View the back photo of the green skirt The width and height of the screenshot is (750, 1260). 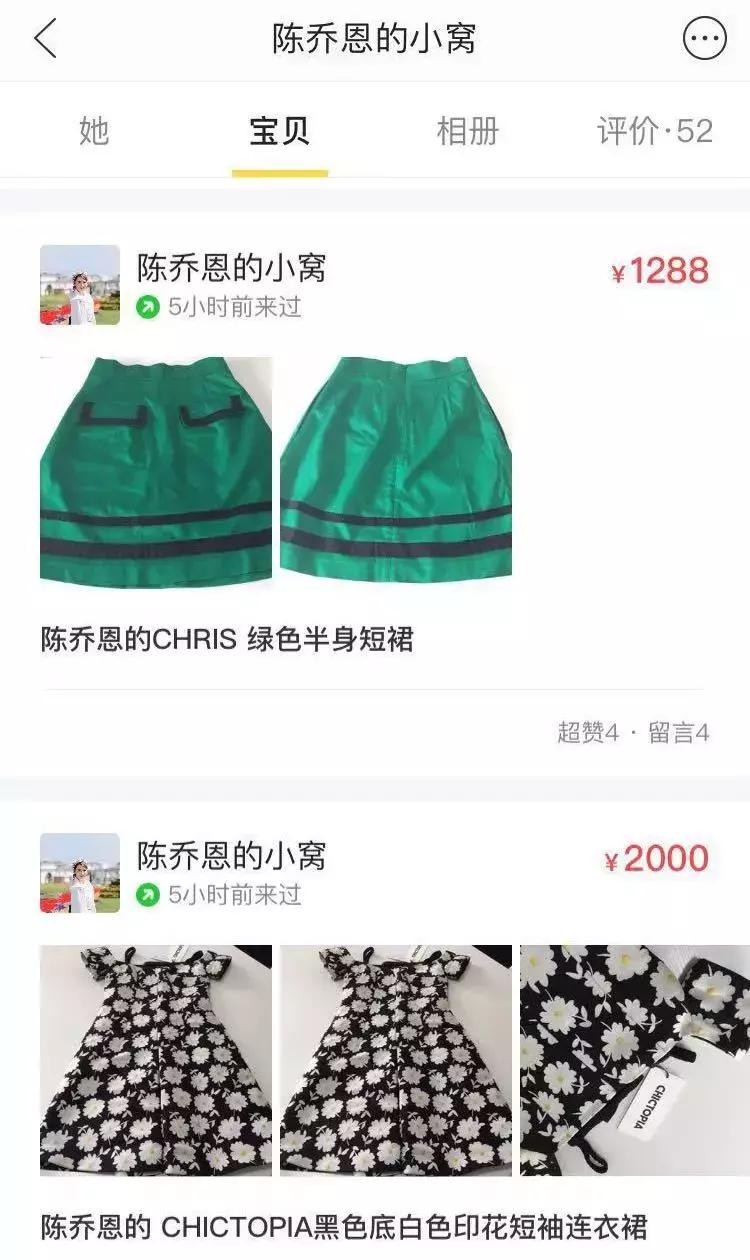coord(396,472)
